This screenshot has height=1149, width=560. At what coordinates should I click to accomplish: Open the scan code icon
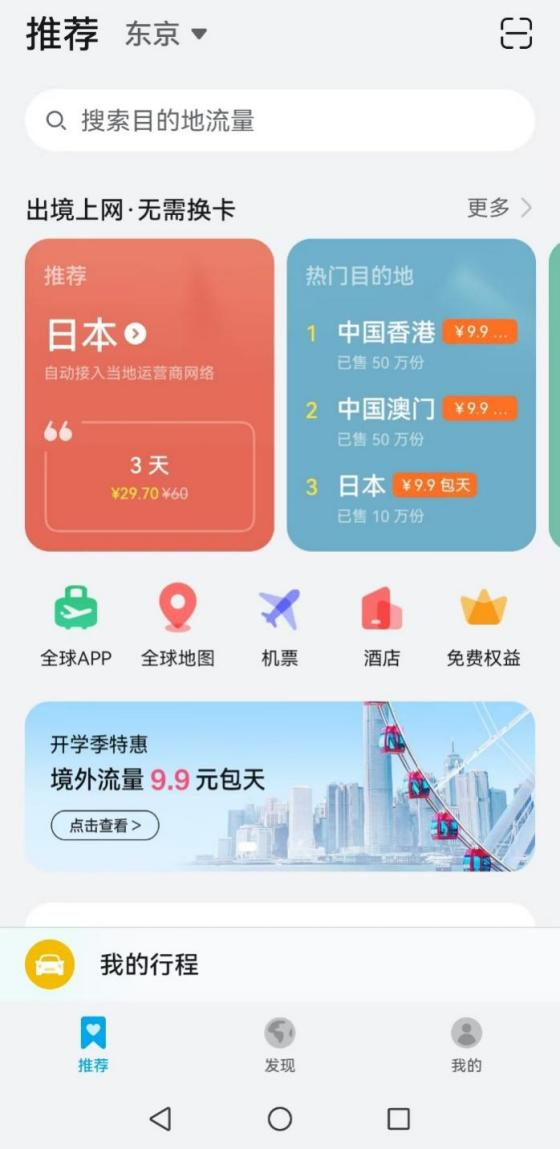(x=516, y=34)
